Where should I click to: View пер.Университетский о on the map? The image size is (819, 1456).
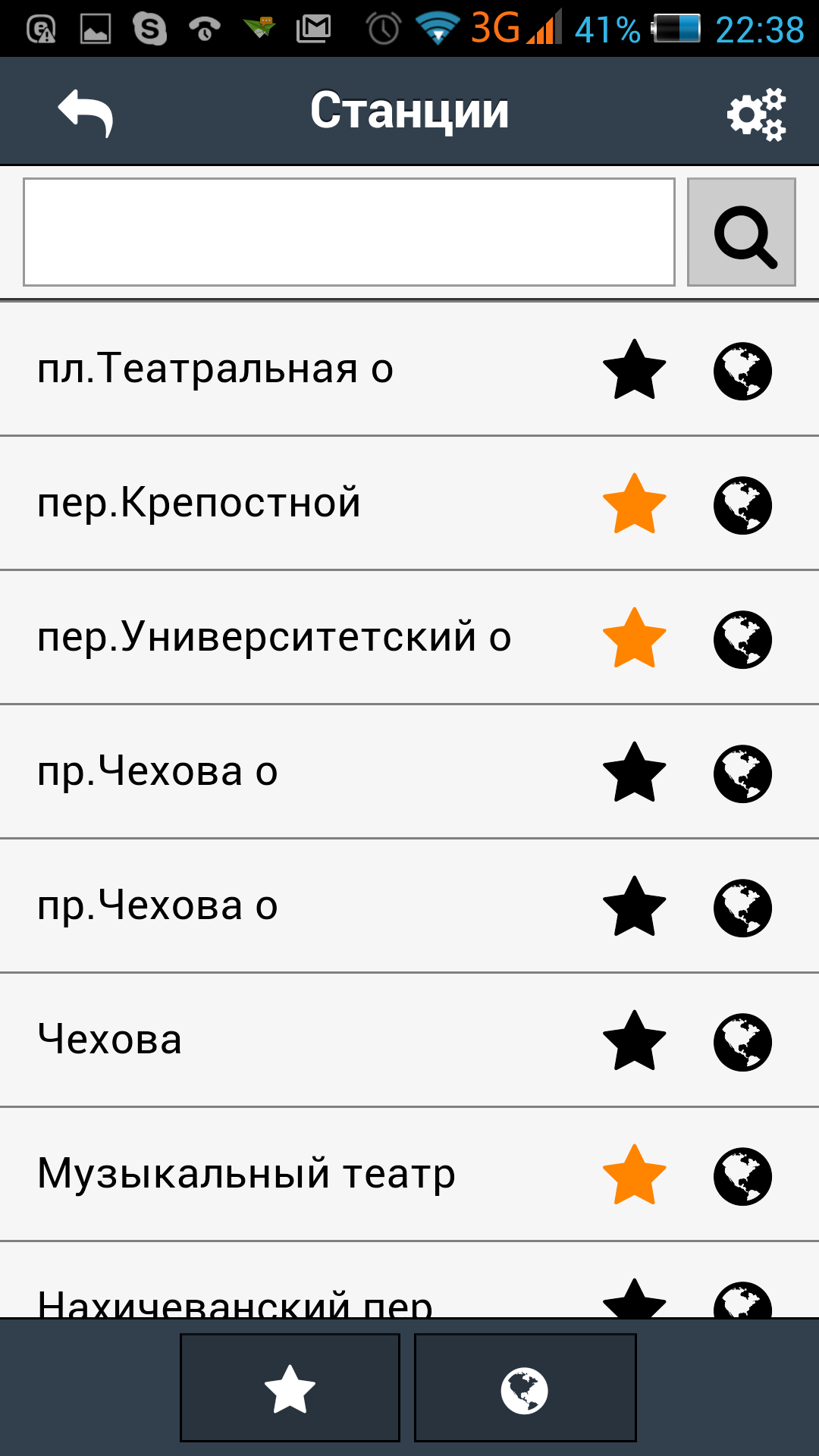[x=742, y=639]
